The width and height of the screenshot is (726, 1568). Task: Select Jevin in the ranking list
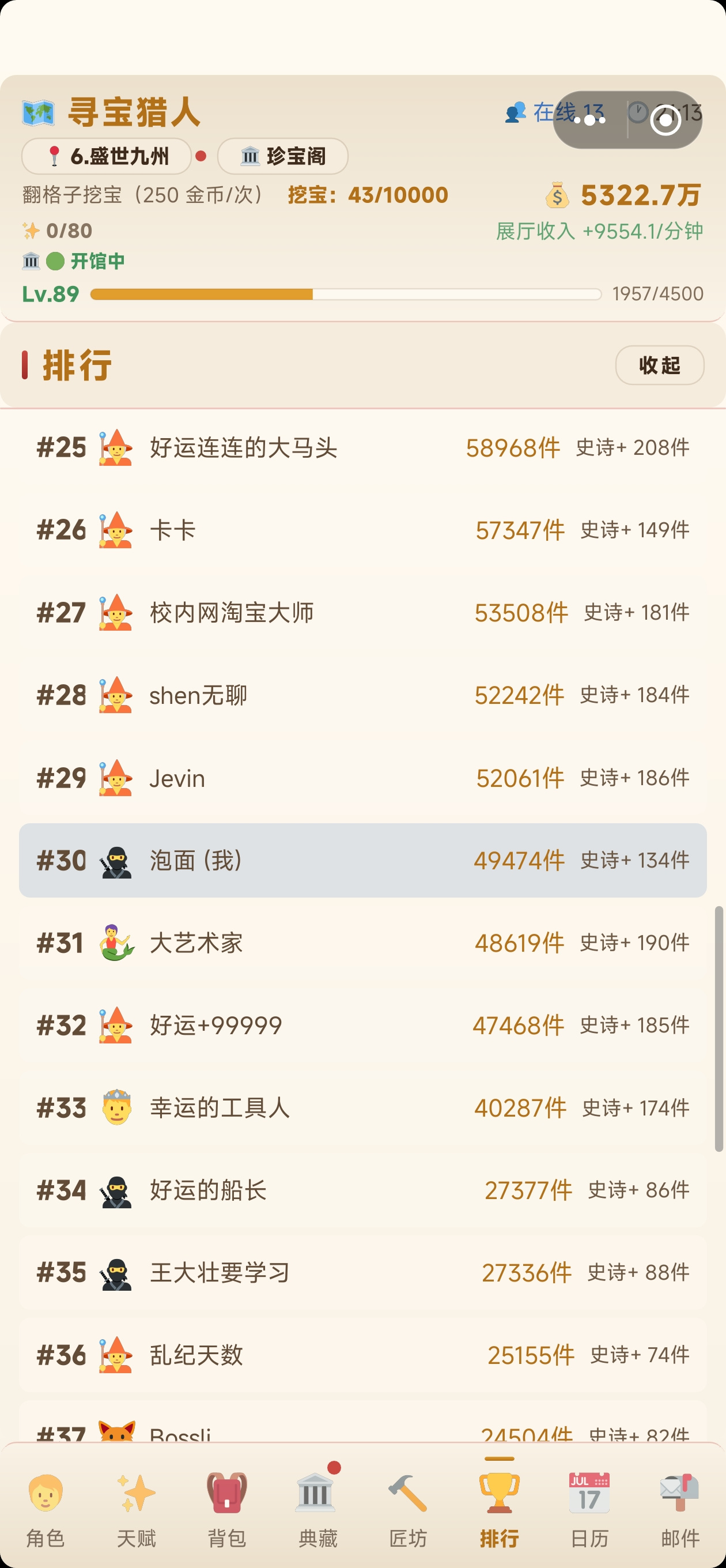362,778
